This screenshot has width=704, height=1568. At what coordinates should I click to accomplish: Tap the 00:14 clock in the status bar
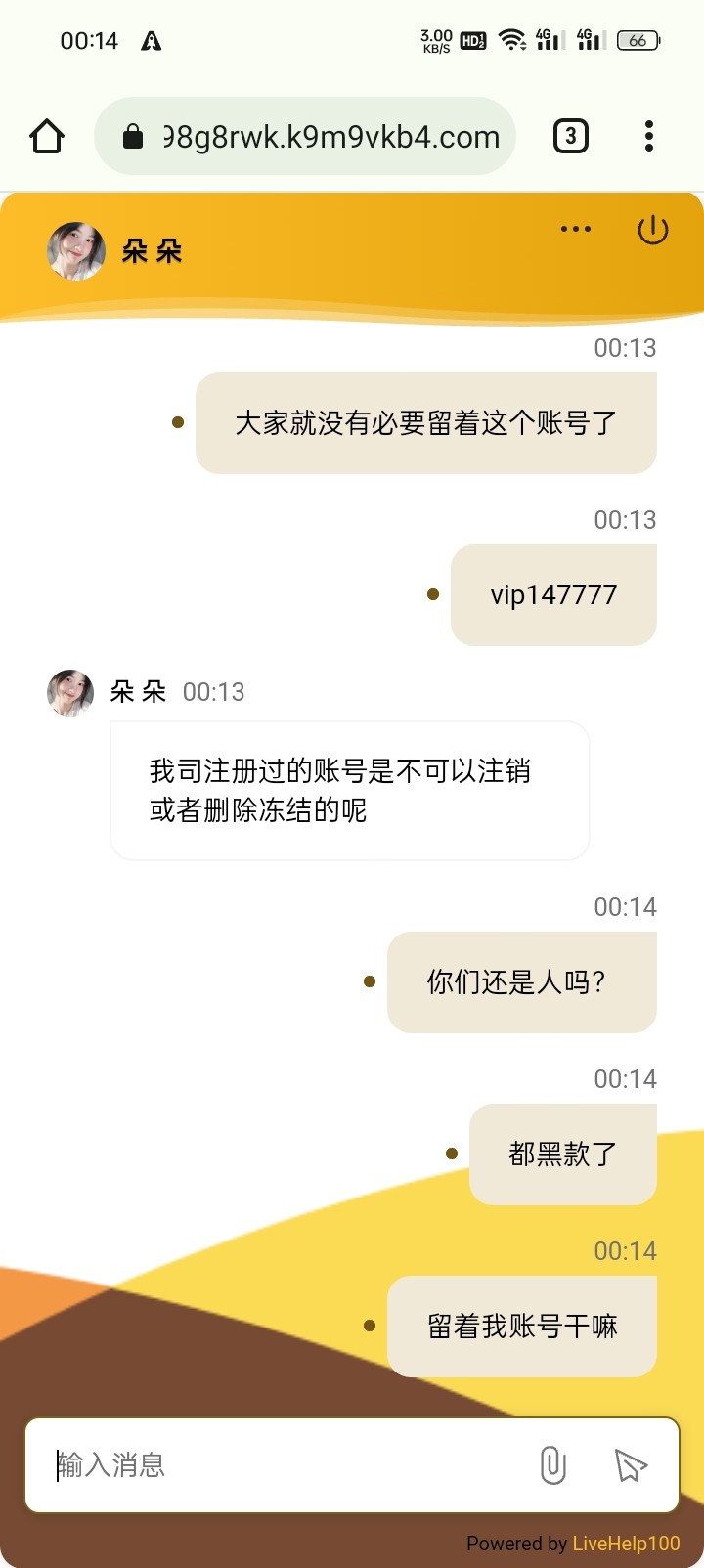(x=91, y=40)
